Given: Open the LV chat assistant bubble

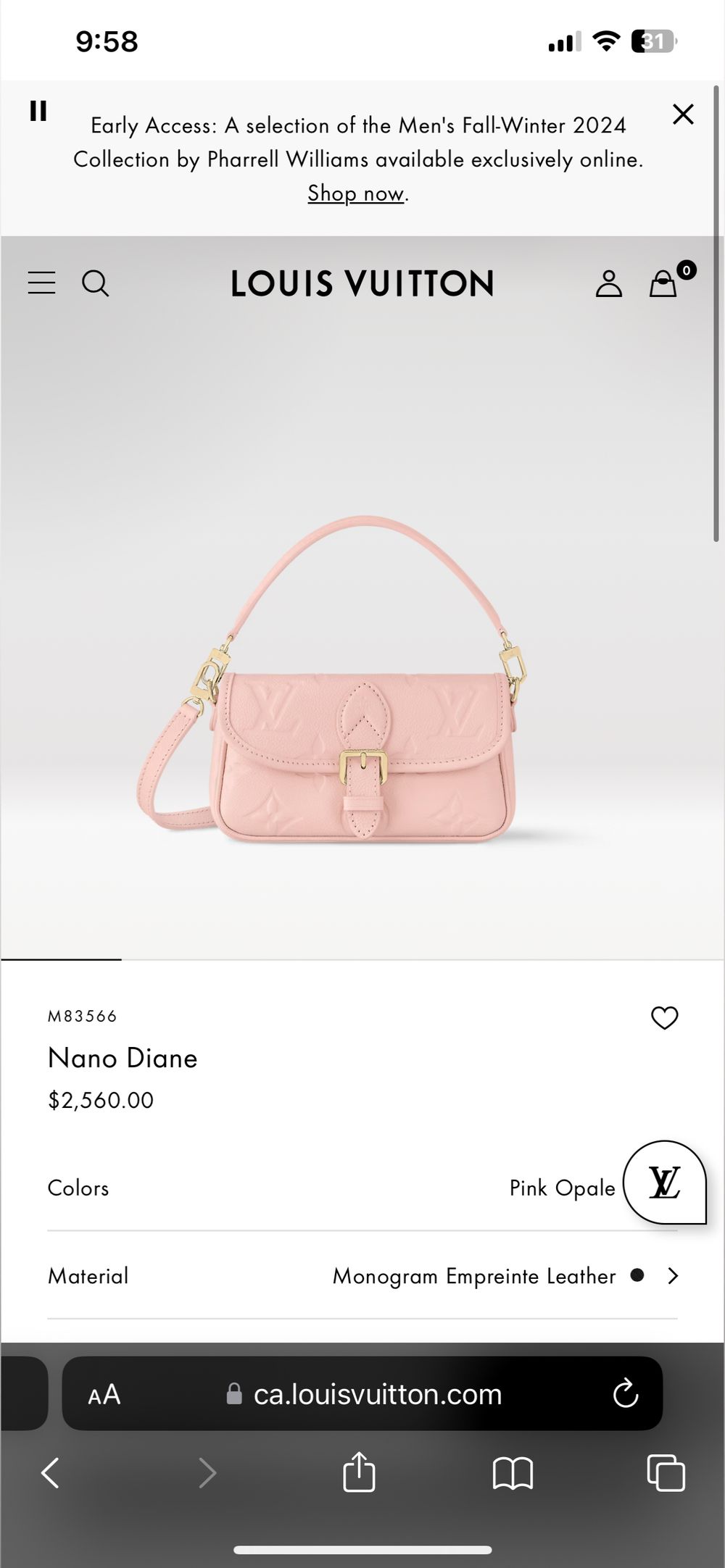Looking at the screenshot, I should click(x=664, y=1183).
